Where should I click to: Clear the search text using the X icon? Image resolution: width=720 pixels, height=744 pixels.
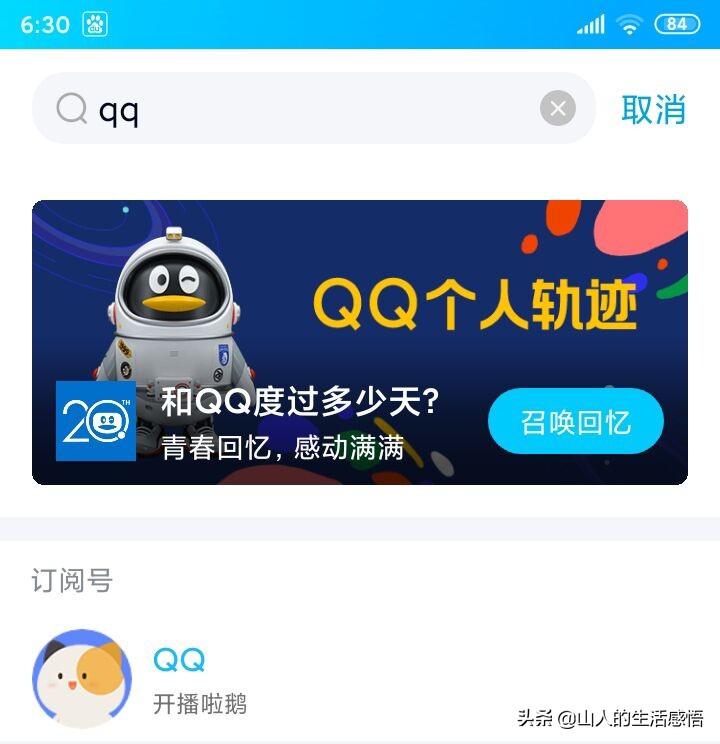point(559,108)
